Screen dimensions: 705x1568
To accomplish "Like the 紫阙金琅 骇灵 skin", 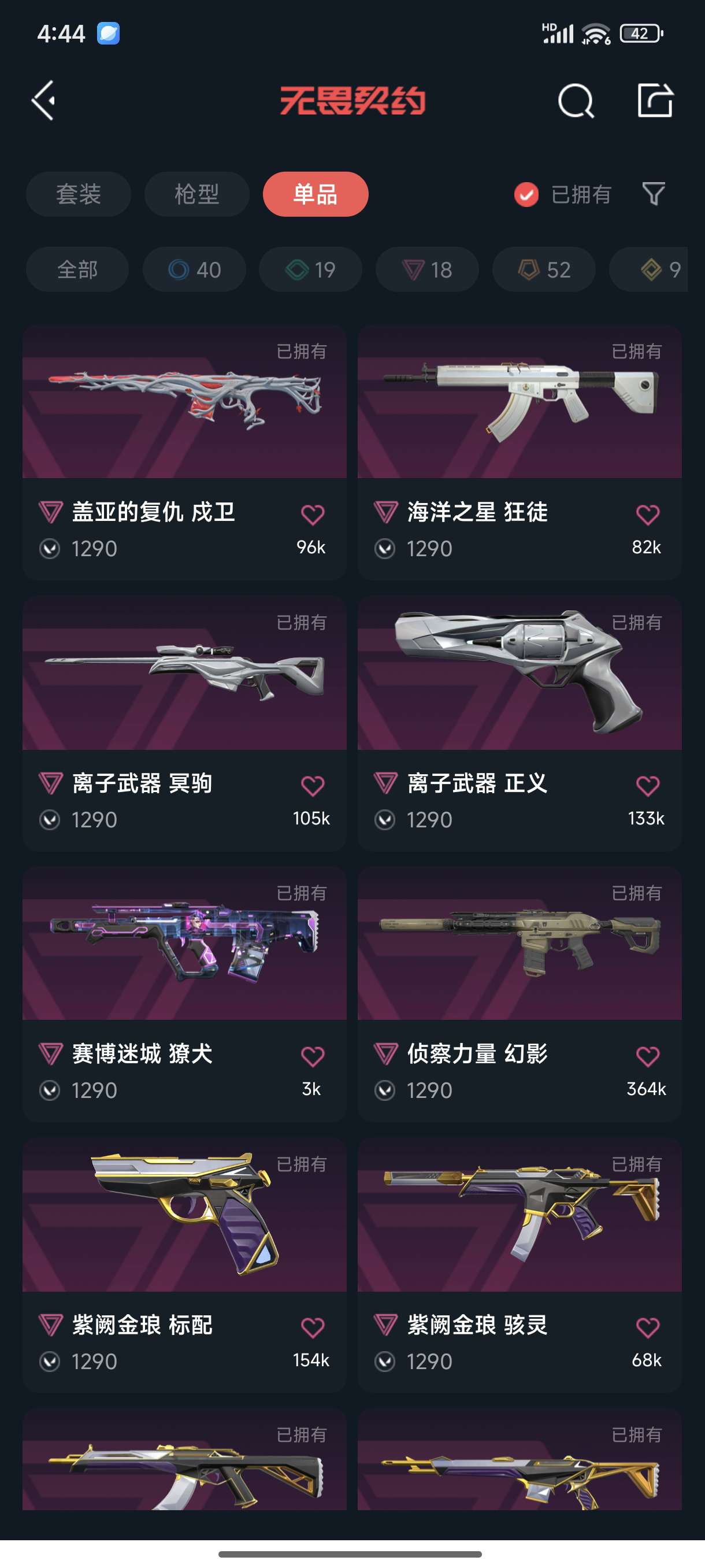I will point(647,1327).
